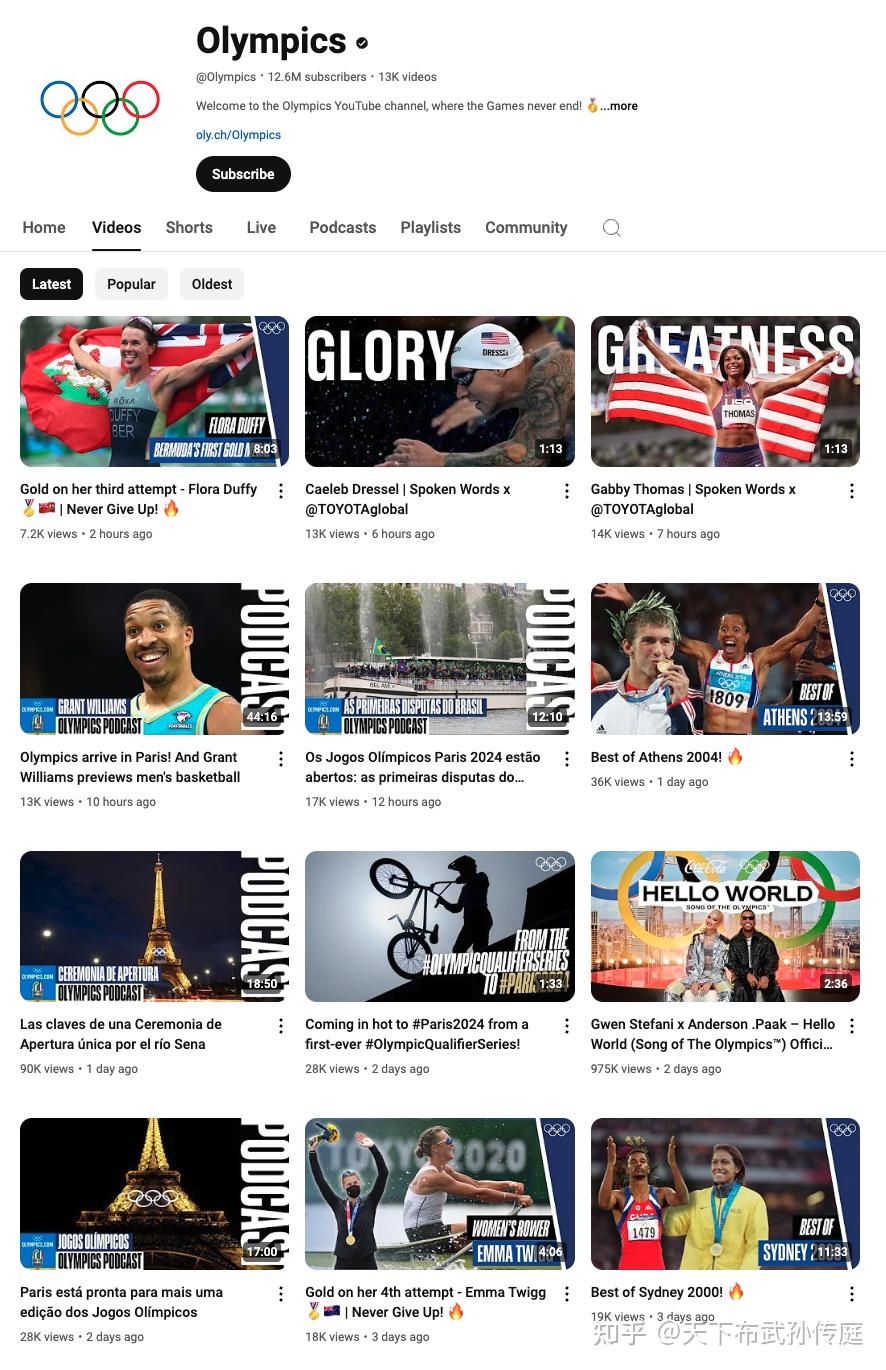Open options menu for Emma Twigg video
The height and width of the screenshot is (1370, 886).
567,1294
